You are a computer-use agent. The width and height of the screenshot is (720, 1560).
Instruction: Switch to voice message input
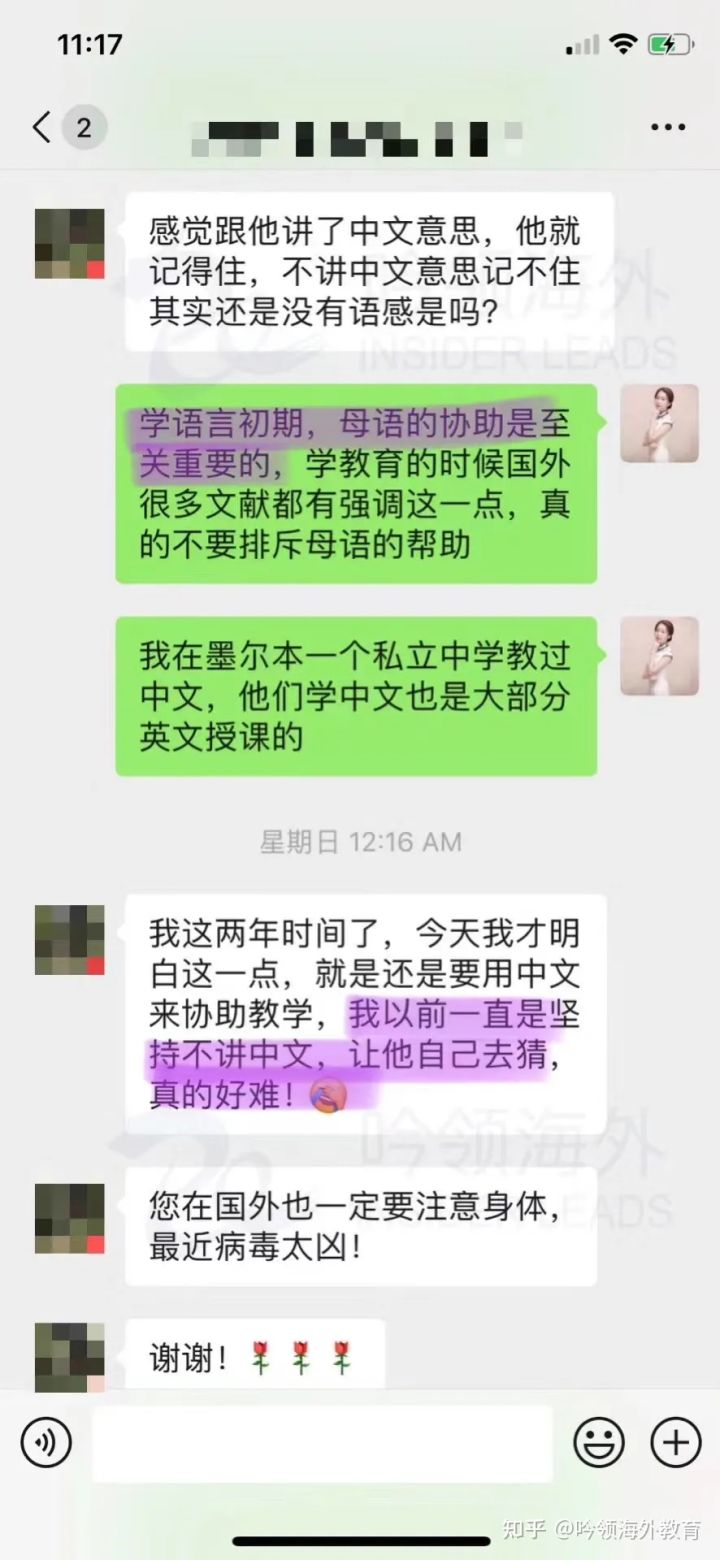46,1443
